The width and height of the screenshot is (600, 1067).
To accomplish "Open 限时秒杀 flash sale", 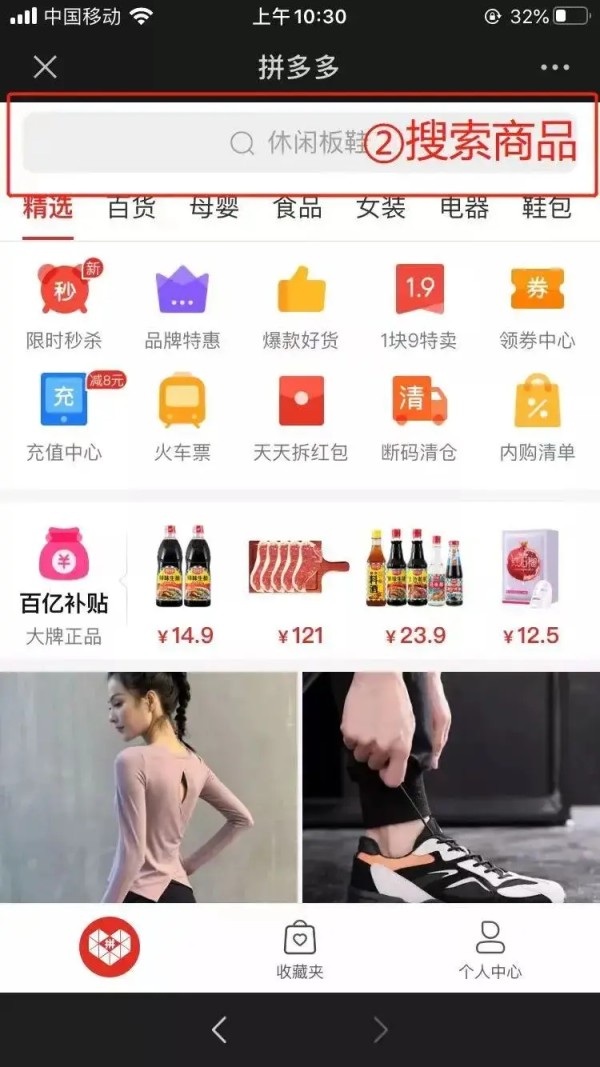I will pyautogui.click(x=64, y=305).
